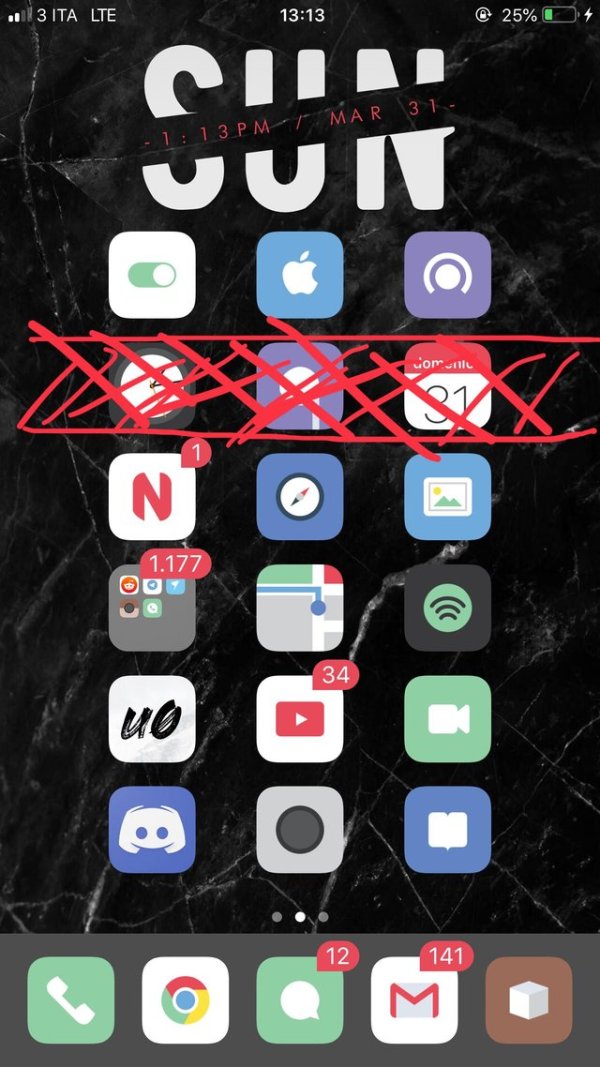
Task: Open the blue Books app
Action: point(447,830)
